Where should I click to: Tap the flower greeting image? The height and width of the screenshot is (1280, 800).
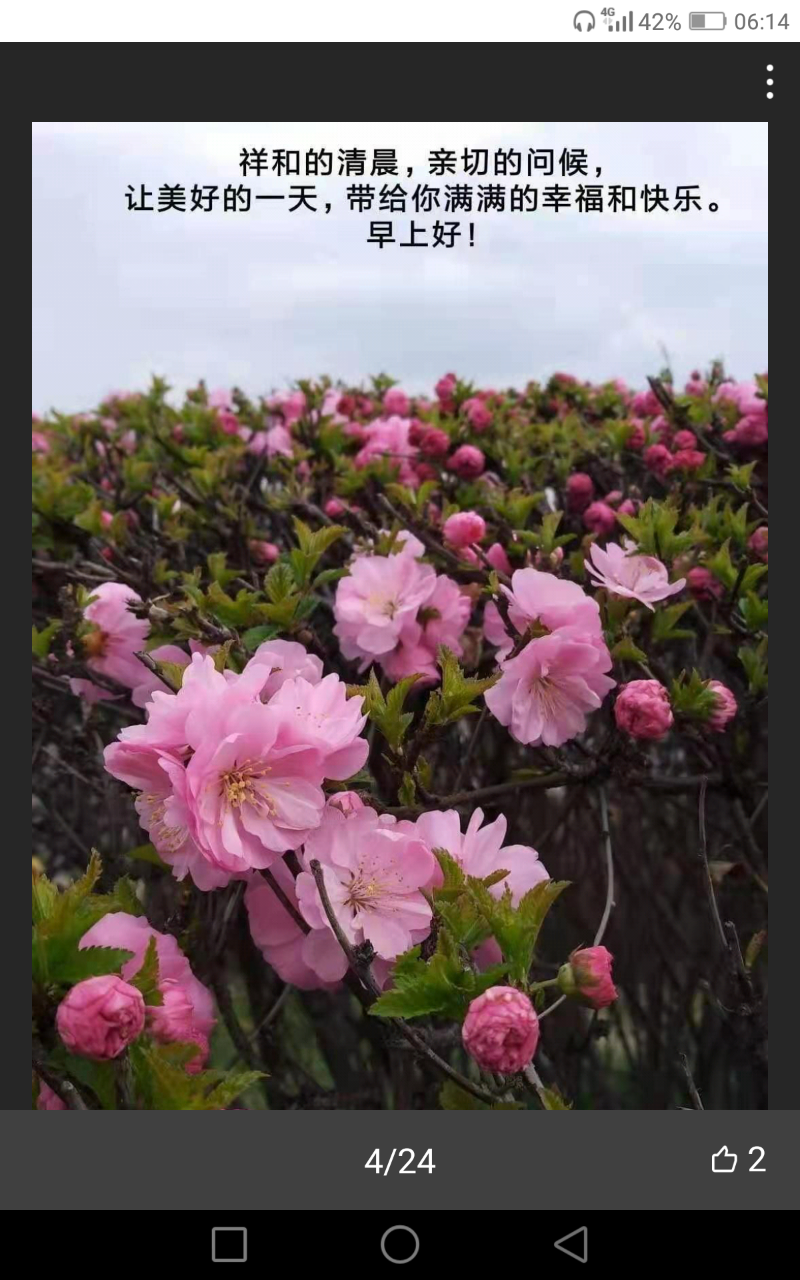400,615
